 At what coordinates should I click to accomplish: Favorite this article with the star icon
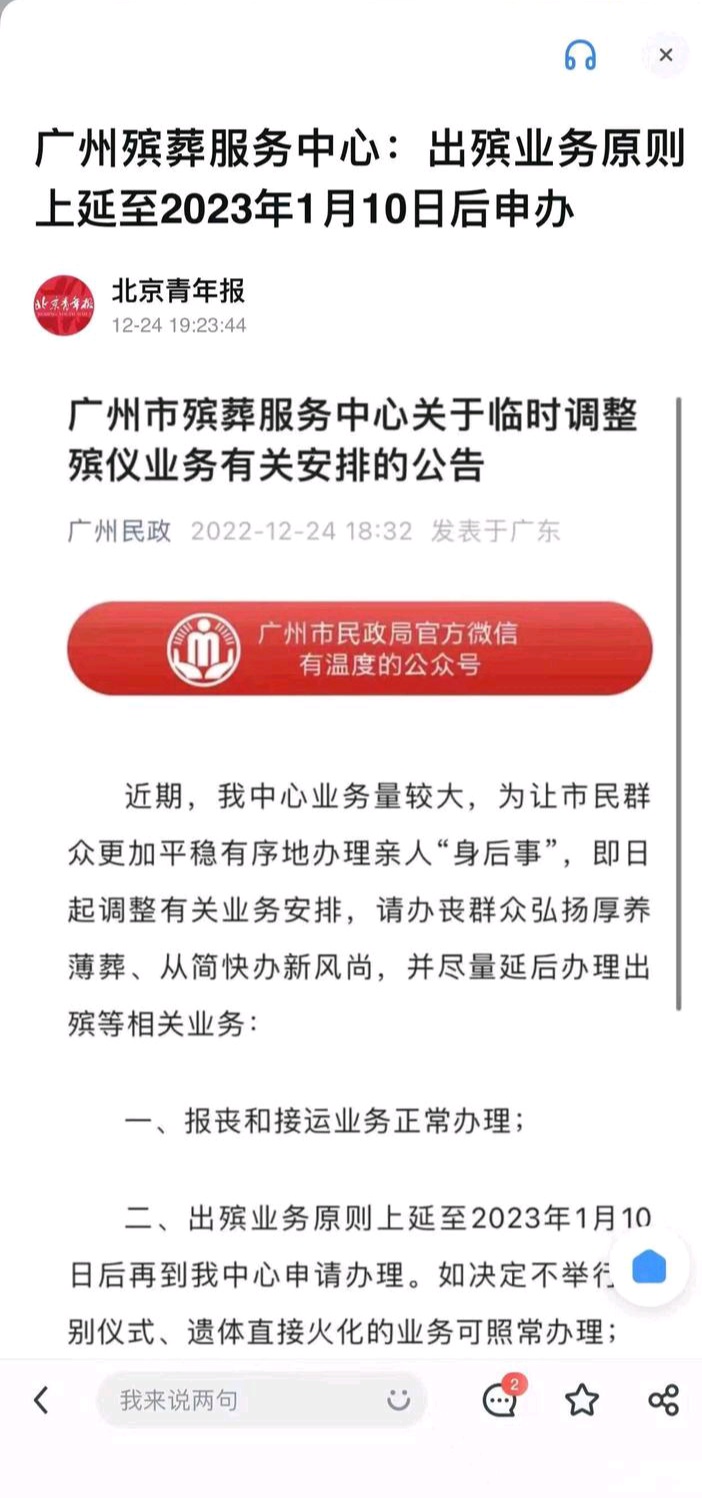pyautogui.click(x=581, y=1400)
